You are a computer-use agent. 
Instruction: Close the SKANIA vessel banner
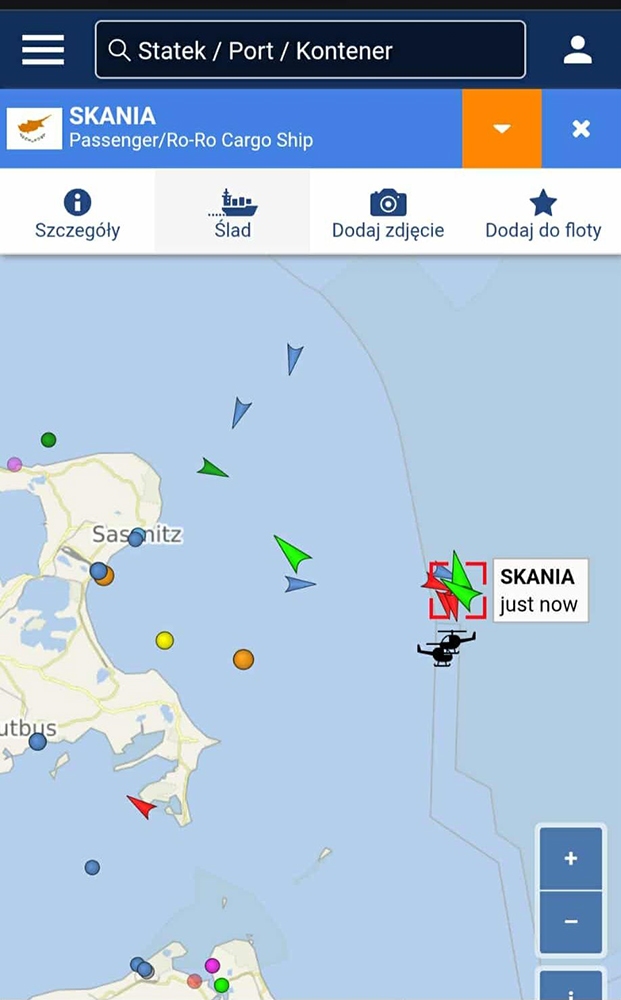581,129
